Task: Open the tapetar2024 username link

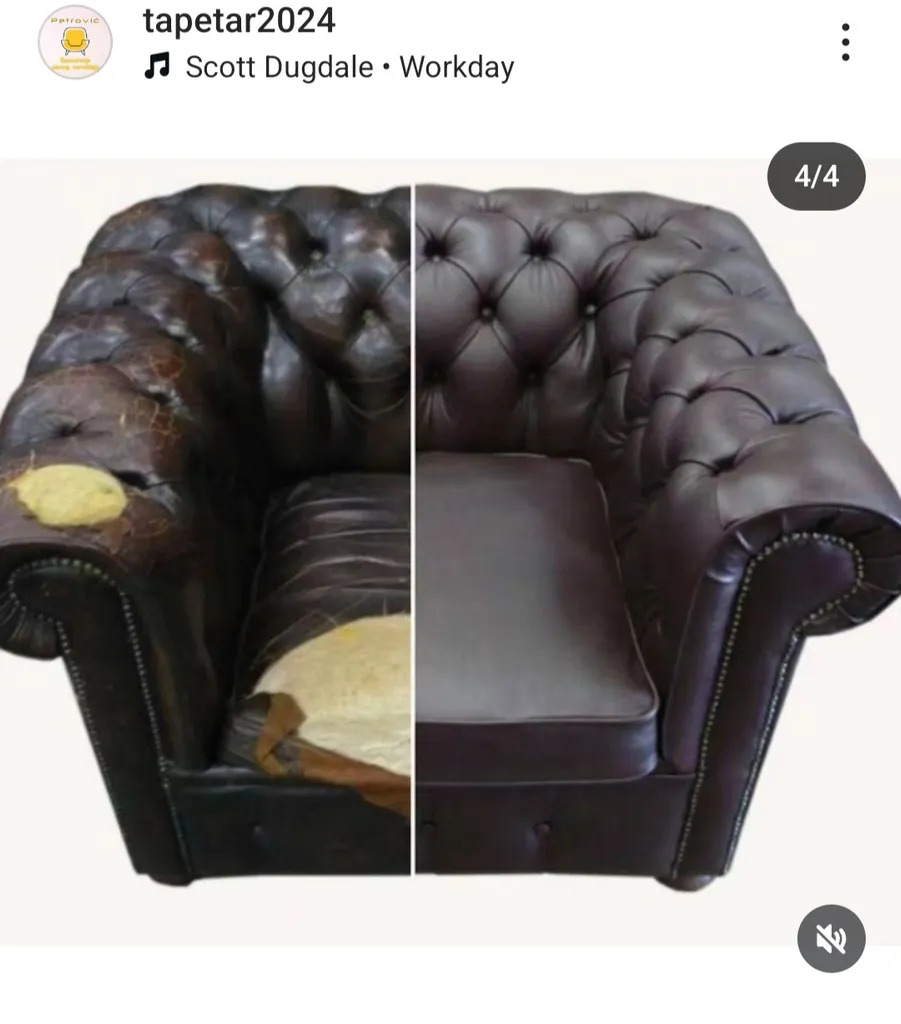Action: pyautogui.click(x=239, y=20)
